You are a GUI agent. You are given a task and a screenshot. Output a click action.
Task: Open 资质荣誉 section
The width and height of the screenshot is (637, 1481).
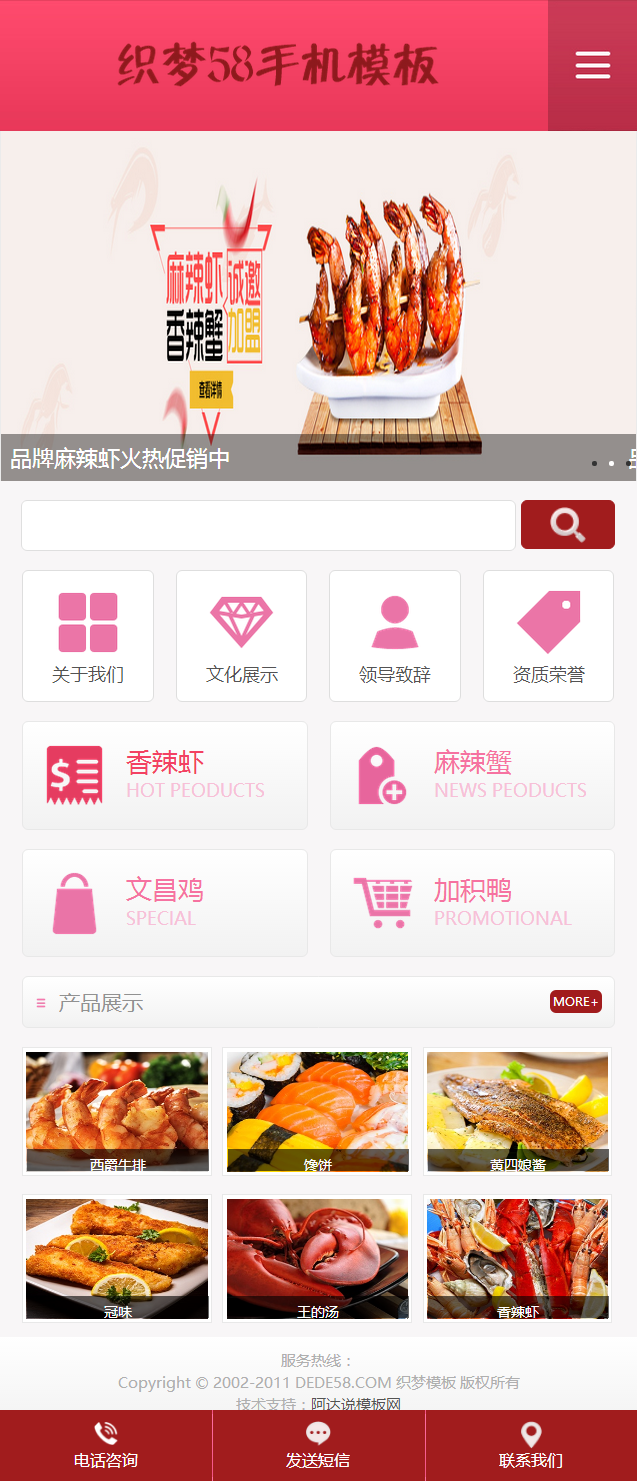pyautogui.click(x=548, y=636)
